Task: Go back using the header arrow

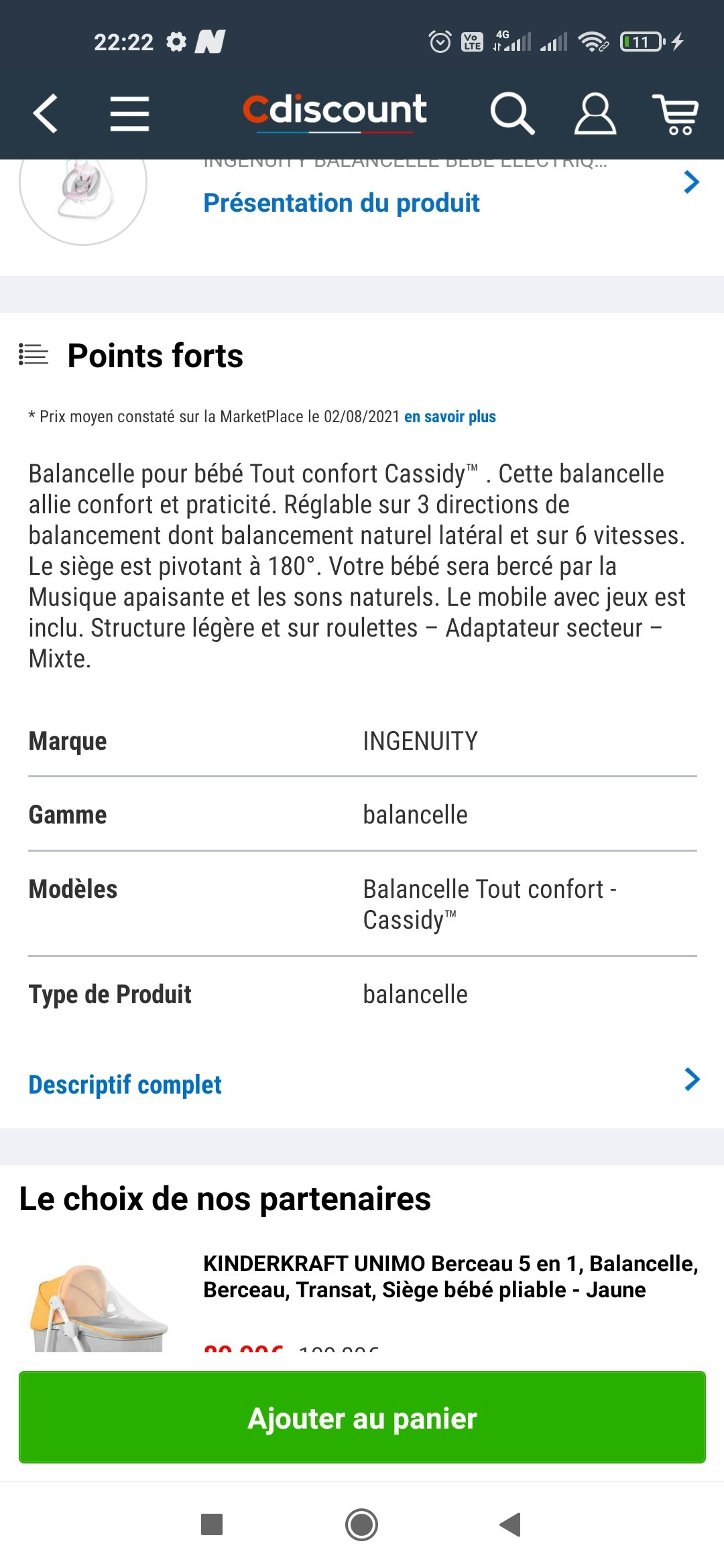Action: tap(46, 113)
